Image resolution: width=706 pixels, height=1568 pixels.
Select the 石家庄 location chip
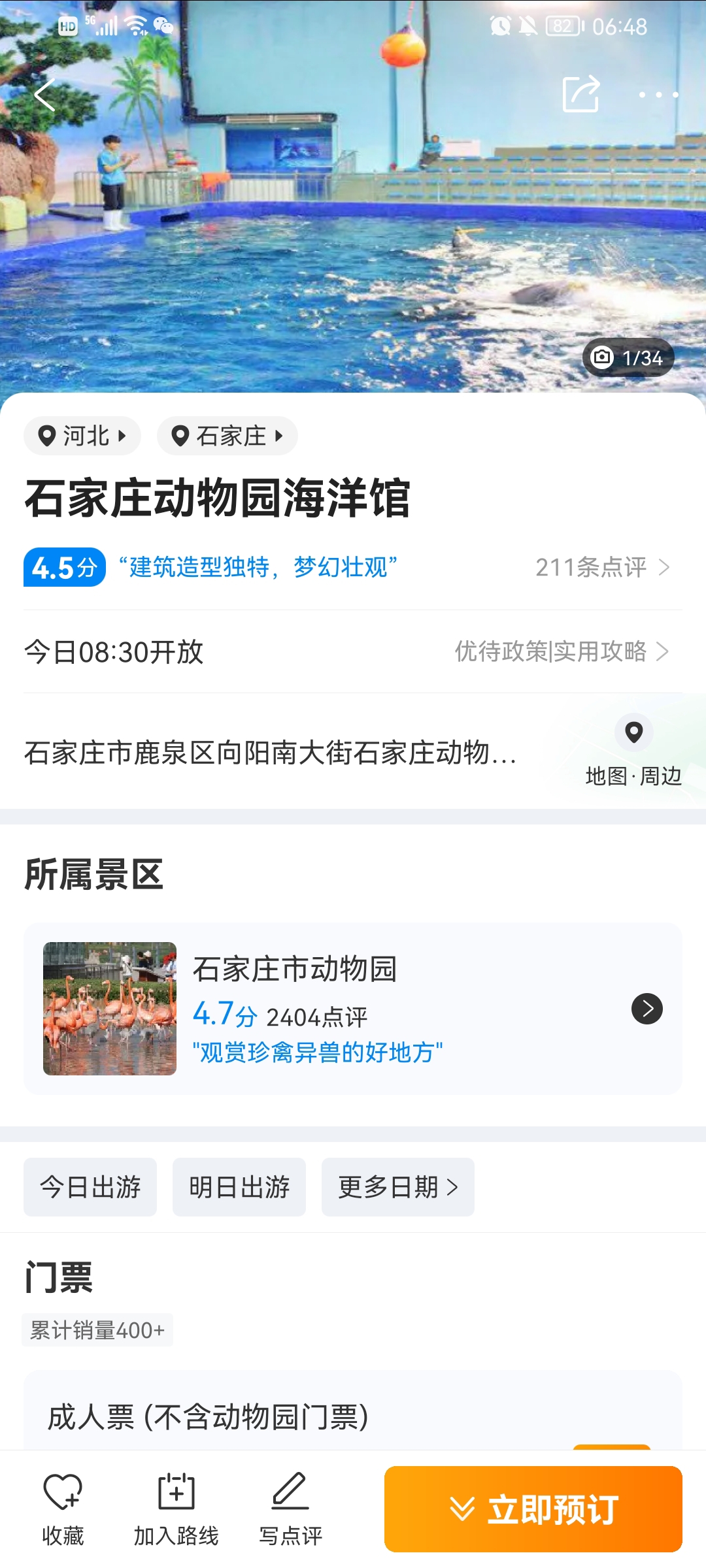coord(227,436)
